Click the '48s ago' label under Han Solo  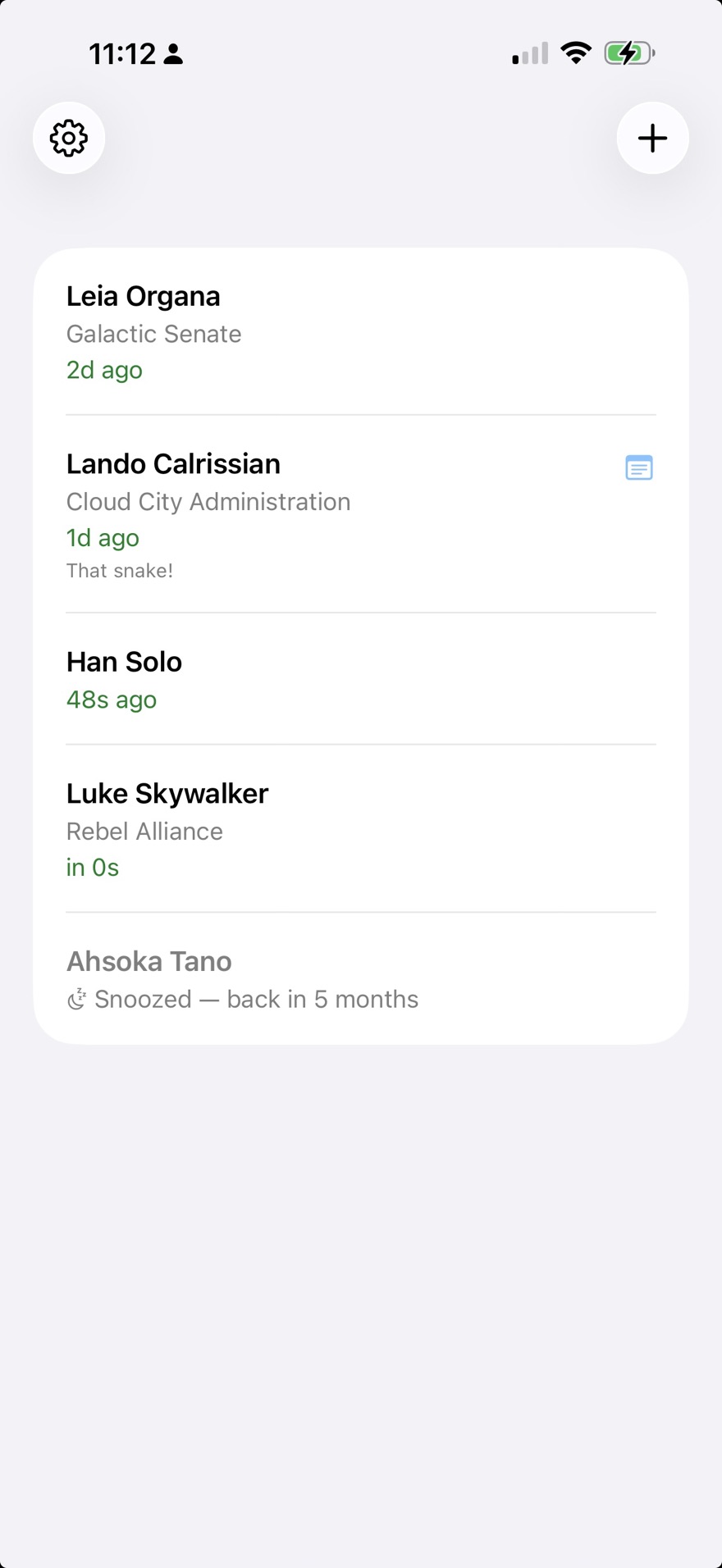tap(111, 700)
